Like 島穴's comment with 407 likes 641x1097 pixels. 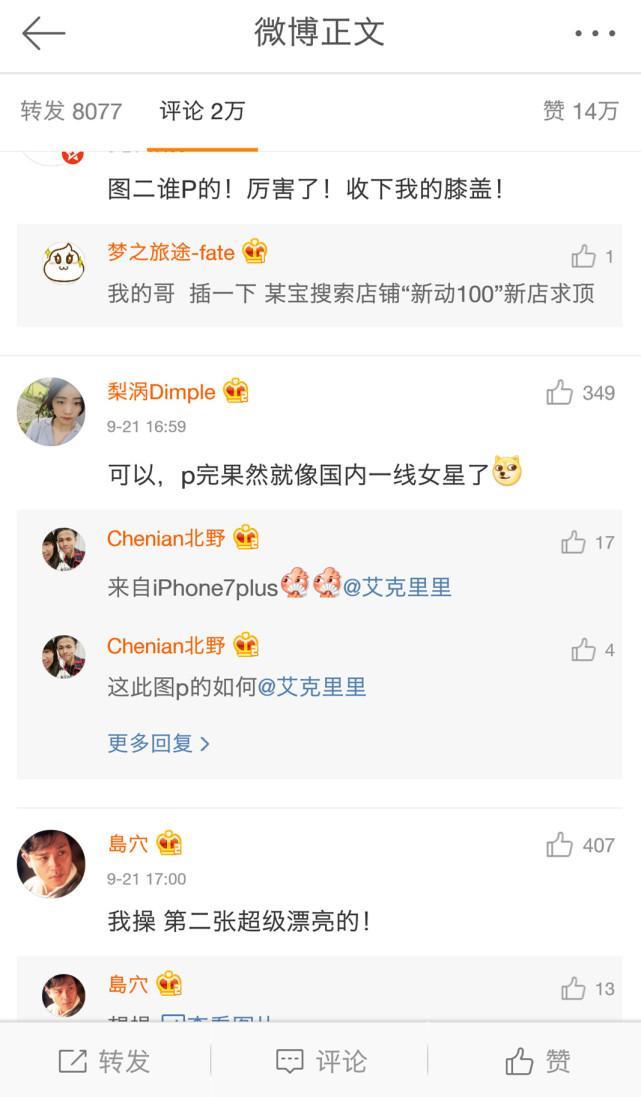coord(560,846)
